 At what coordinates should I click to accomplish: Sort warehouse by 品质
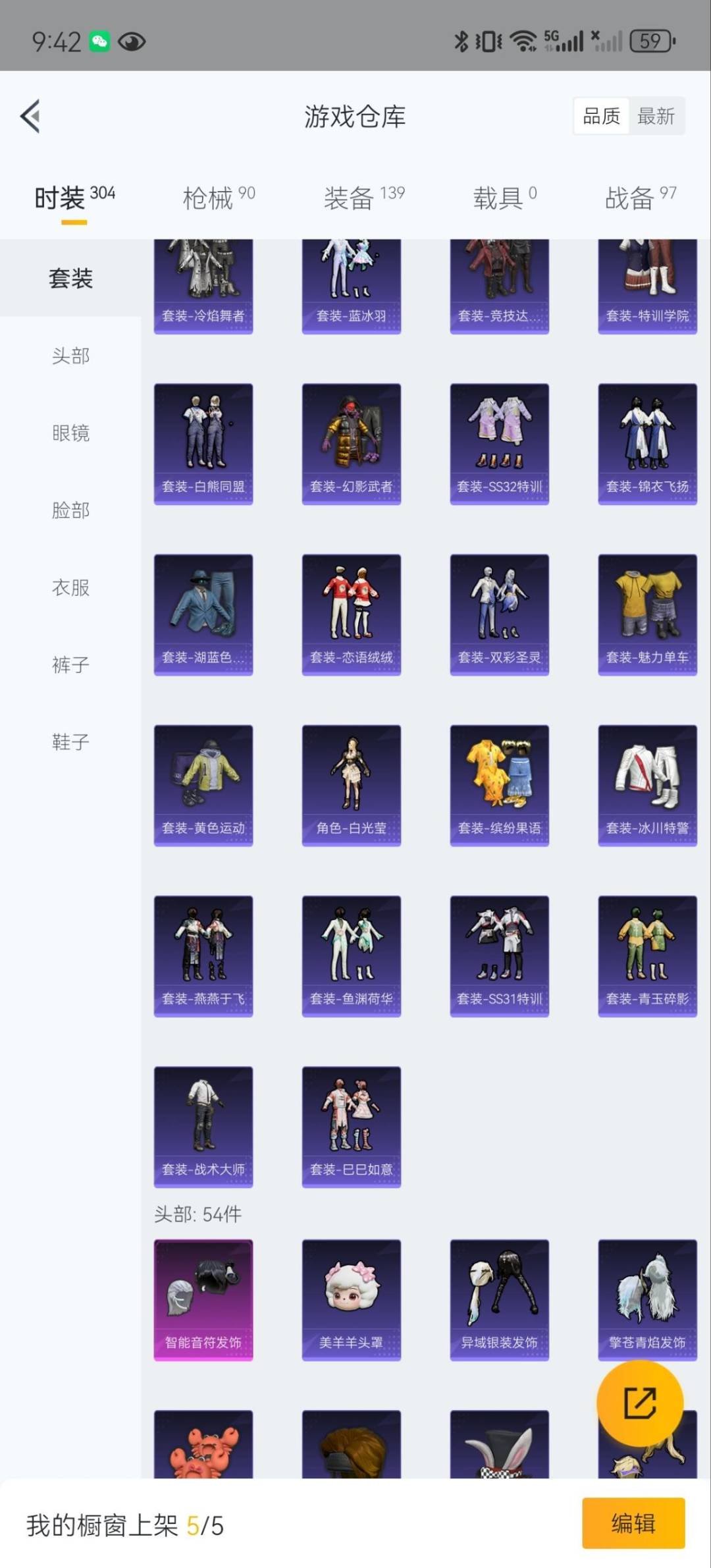(x=601, y=117)
